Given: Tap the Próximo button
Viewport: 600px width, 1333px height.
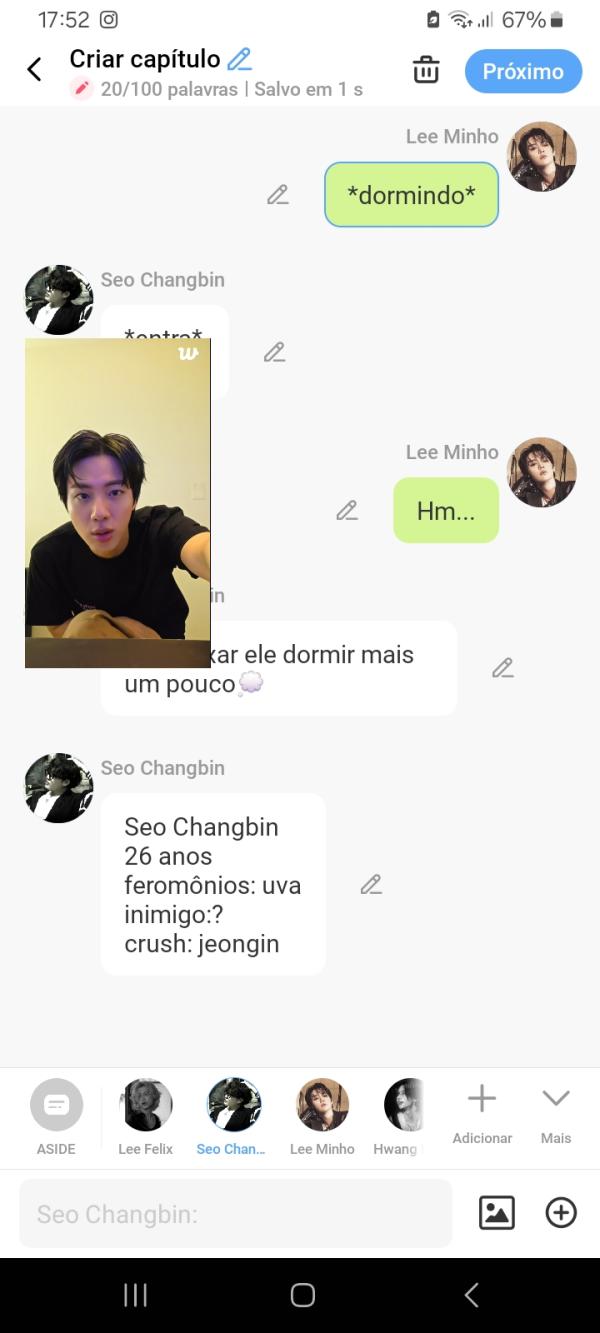Looking at the screenshot, I should click(x=523, y=71).
